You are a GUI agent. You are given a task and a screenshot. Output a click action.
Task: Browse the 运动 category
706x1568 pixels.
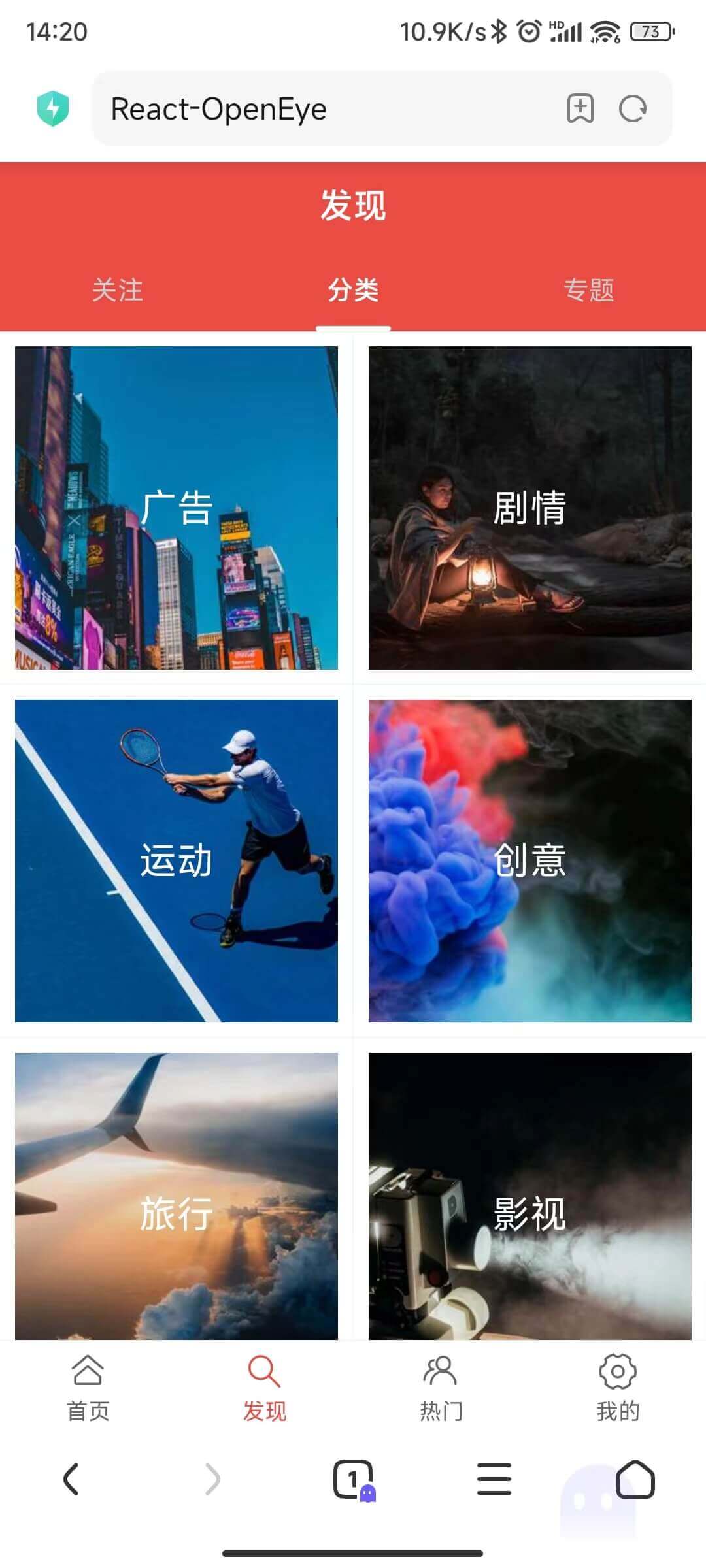click(x=176, y=860)
